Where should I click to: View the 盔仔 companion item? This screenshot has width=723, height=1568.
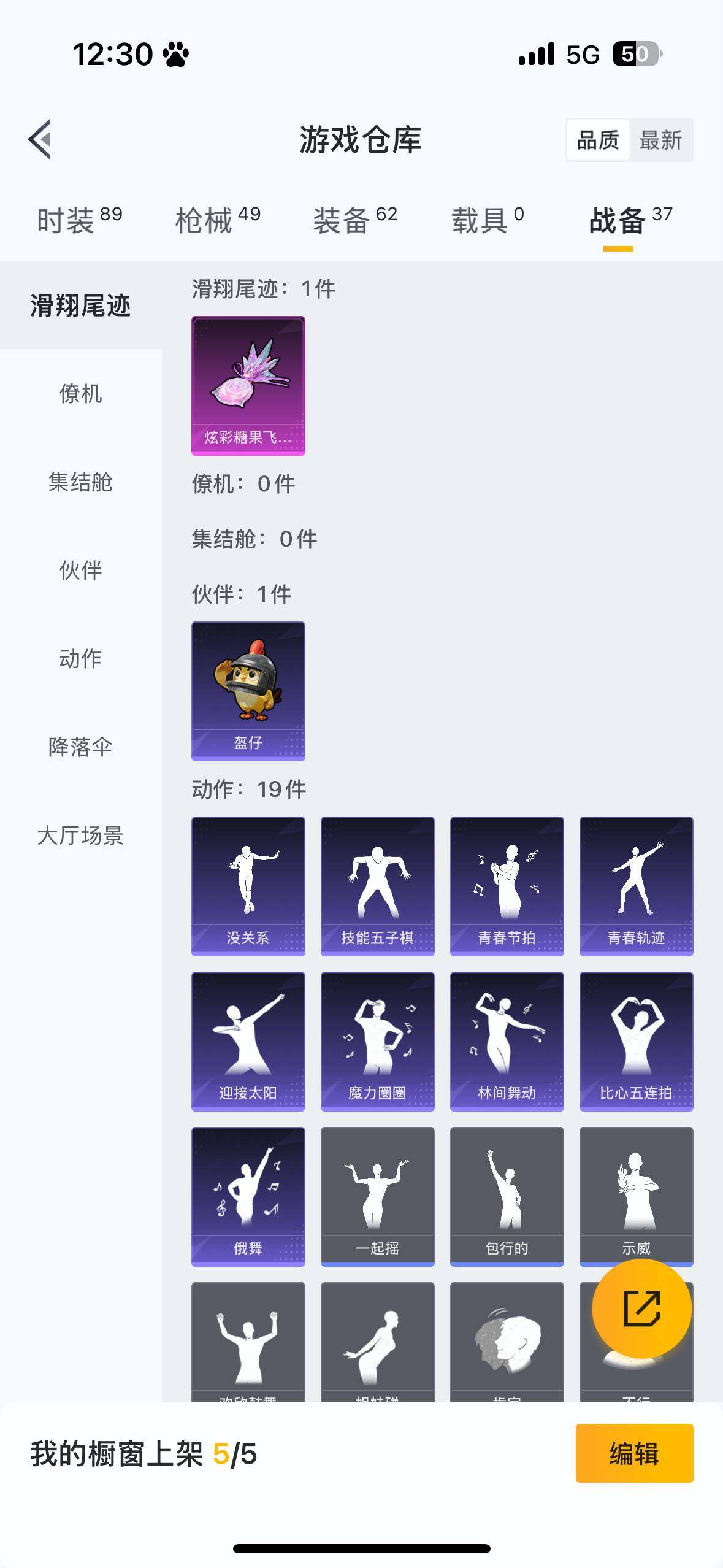(x=248, y=691)
